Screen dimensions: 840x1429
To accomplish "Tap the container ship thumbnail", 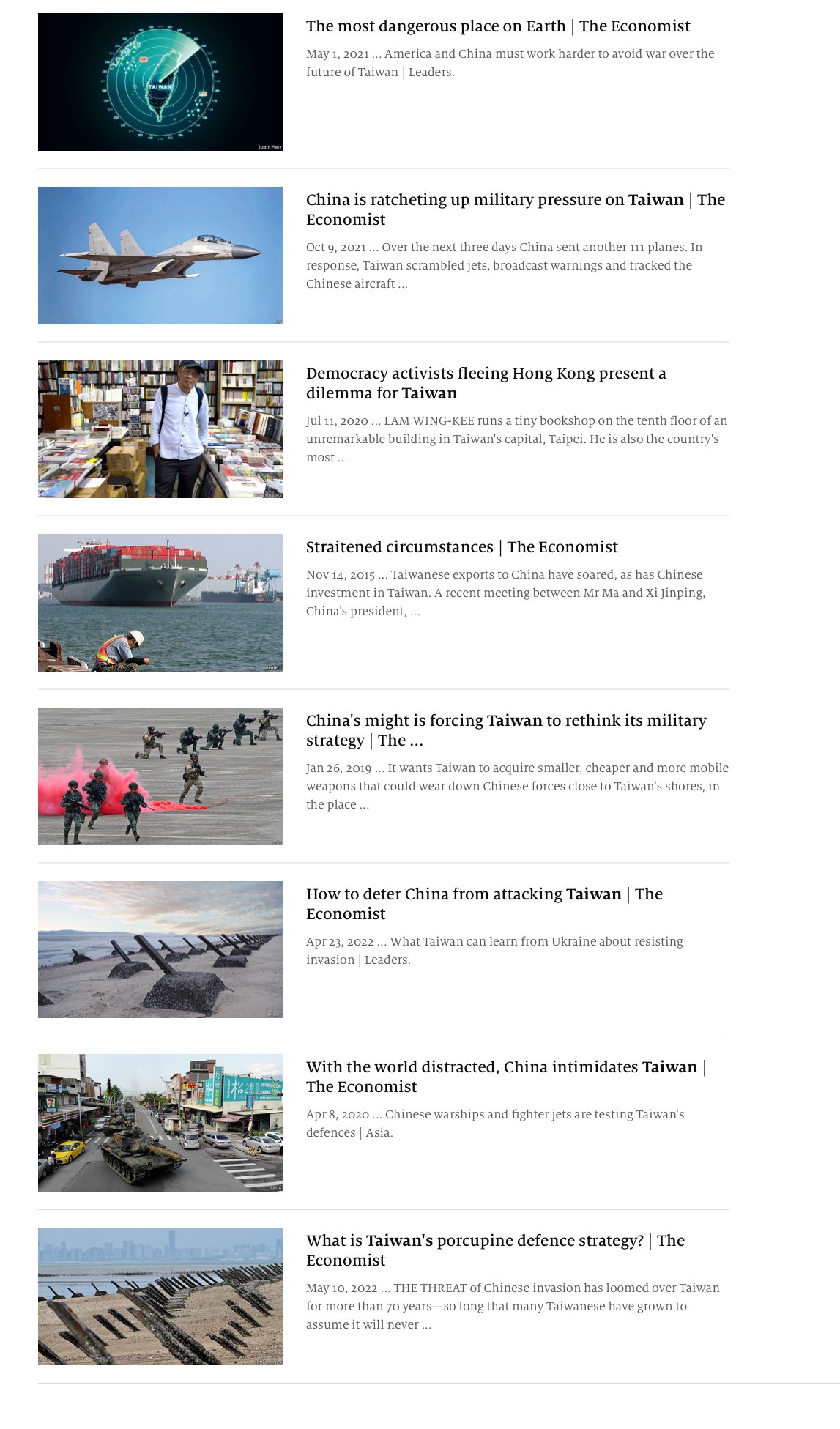I will coord(160,603).
